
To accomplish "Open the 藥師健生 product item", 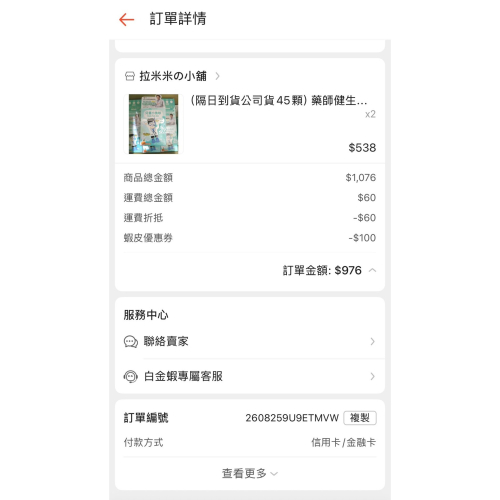I will tap(250, 124).
